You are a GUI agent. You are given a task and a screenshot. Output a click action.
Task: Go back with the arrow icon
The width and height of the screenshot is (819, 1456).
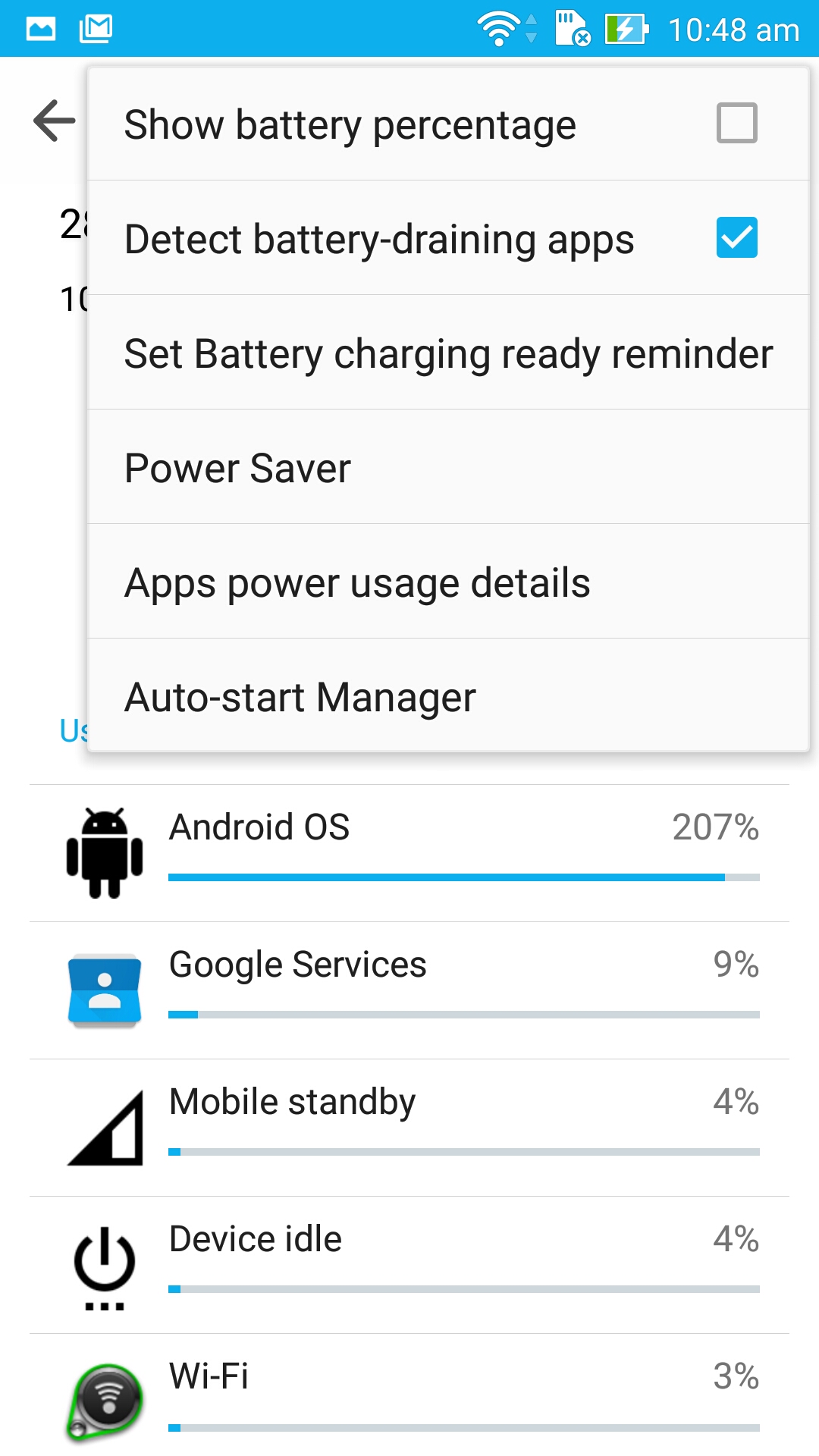tap(55, 121)
